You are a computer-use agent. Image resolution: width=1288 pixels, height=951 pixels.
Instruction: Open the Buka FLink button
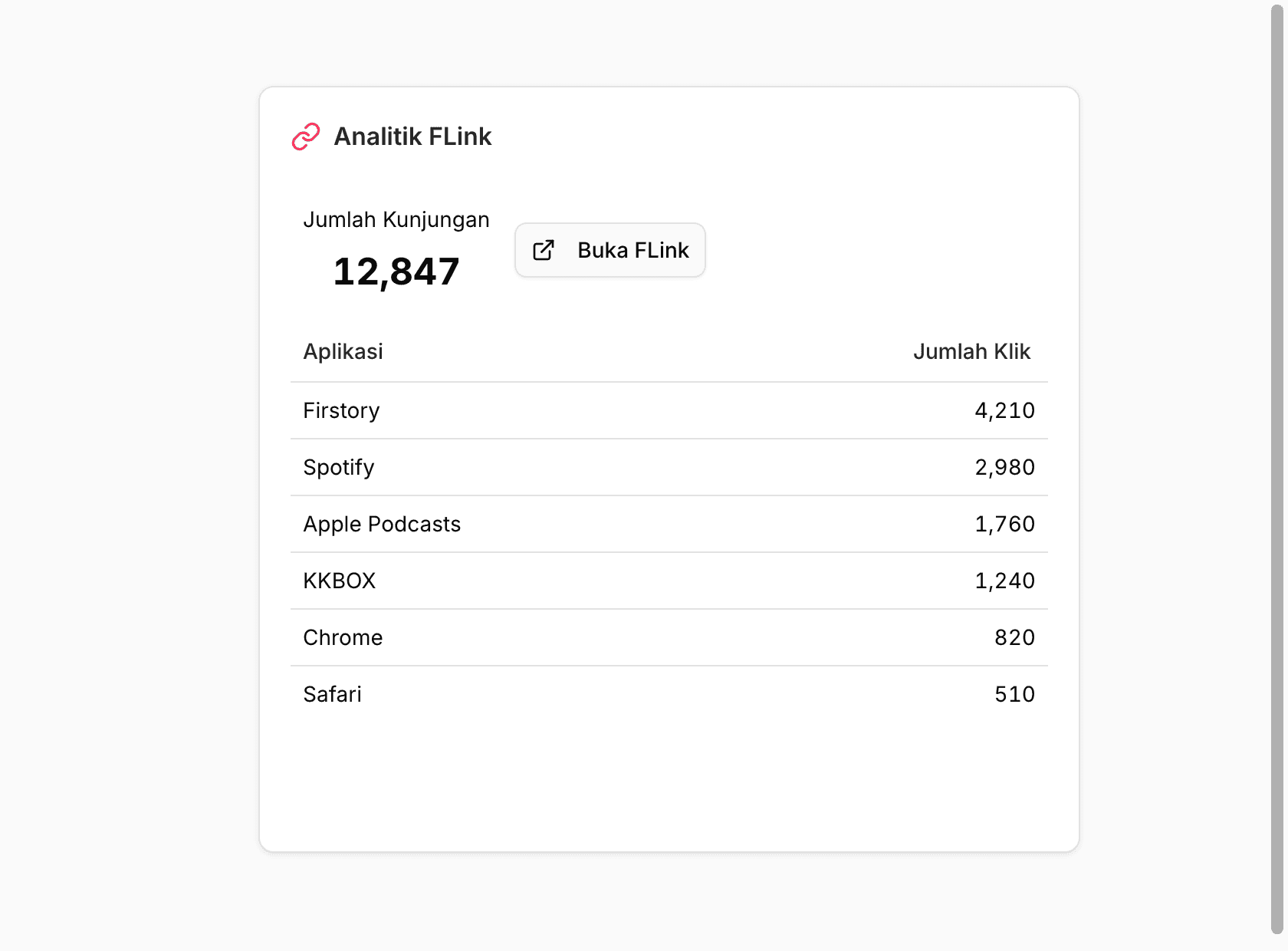(610, 250)
